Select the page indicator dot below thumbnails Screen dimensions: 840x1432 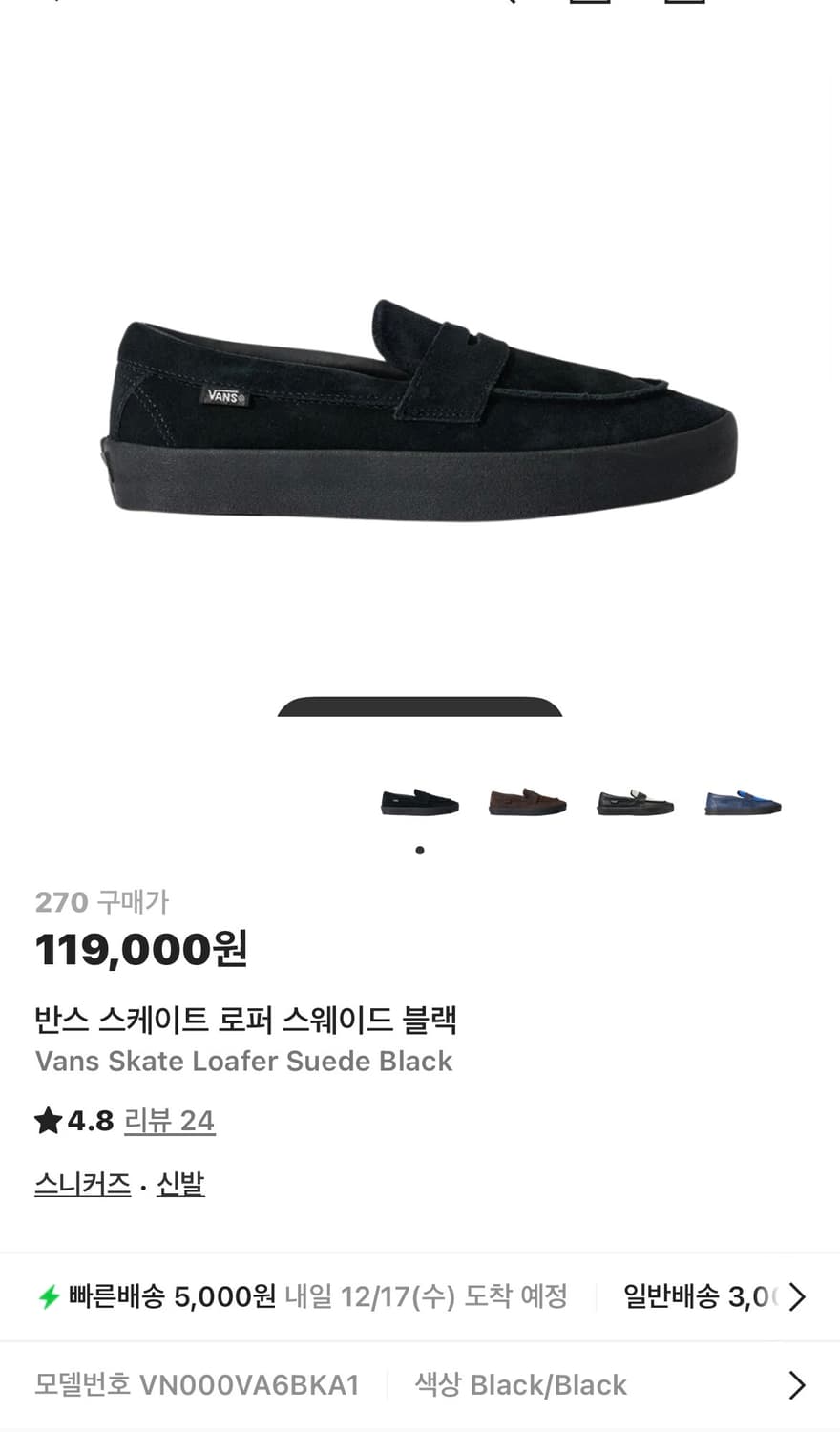tap(420, 850)
